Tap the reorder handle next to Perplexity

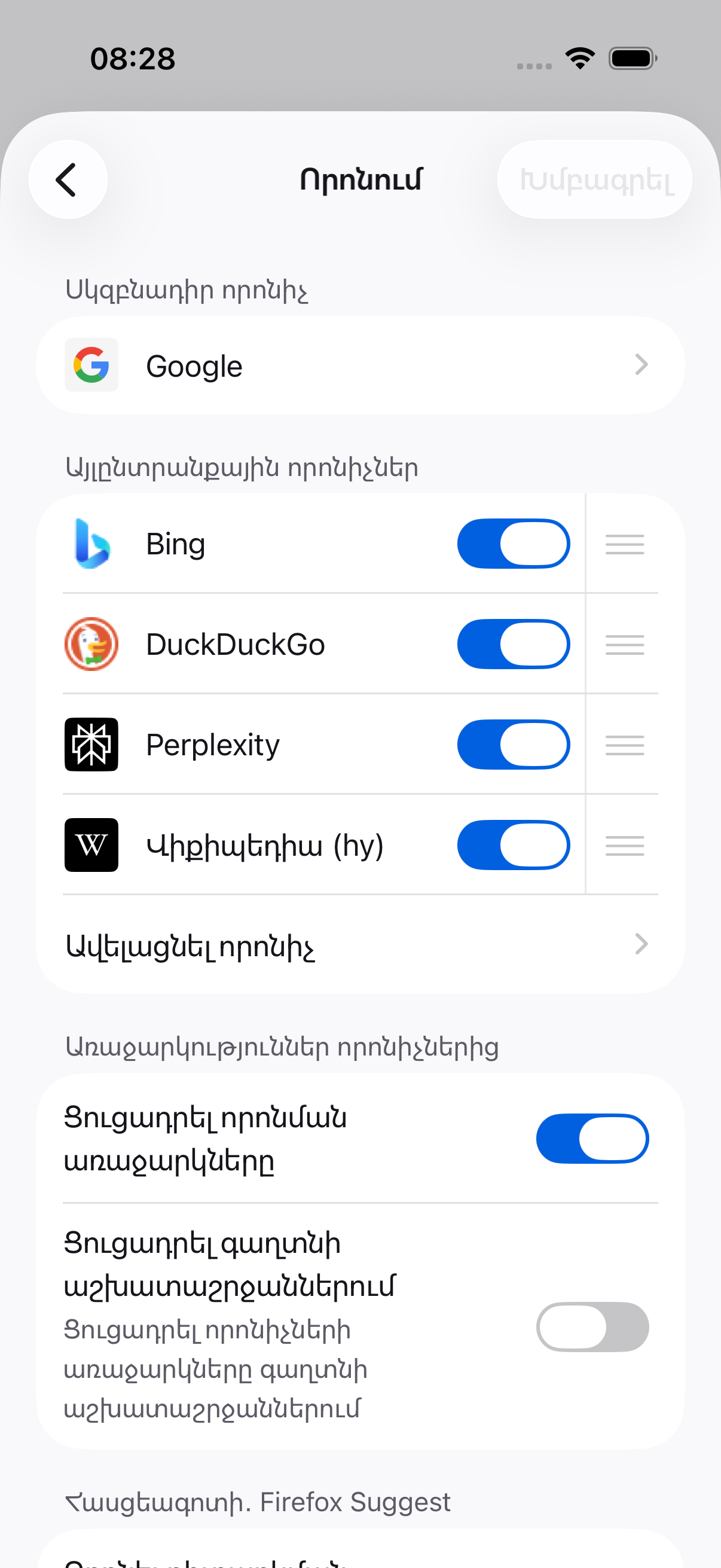point(624,745)
